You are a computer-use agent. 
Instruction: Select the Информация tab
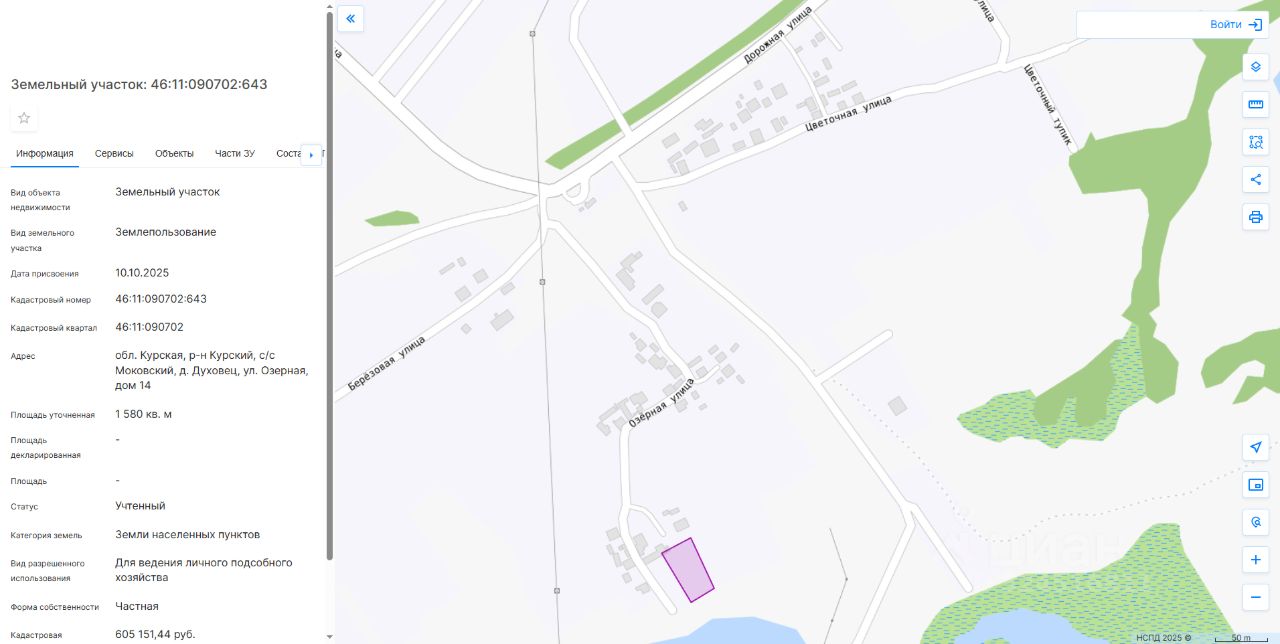pyautogui.click(x=45, y=153)
